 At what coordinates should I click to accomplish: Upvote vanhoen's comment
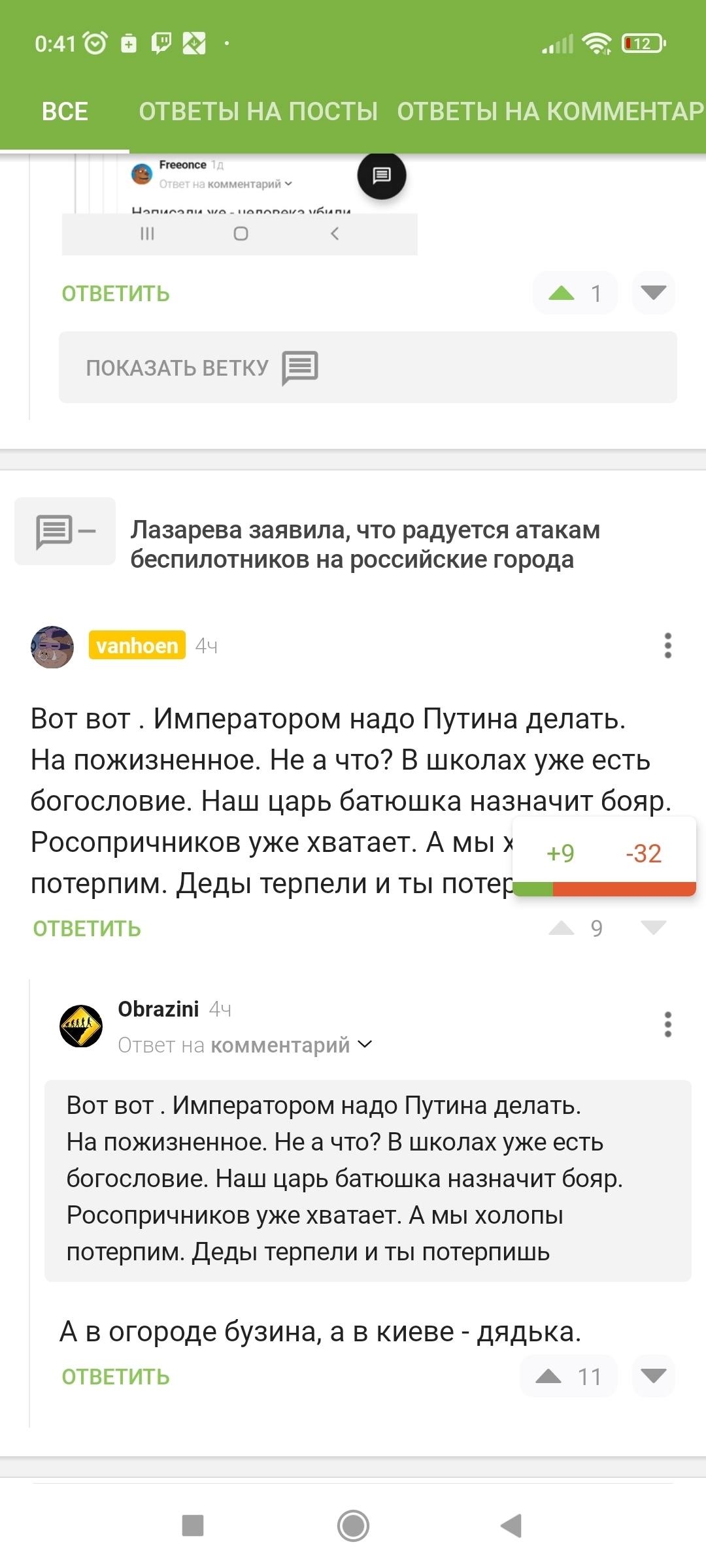[562, 928]
